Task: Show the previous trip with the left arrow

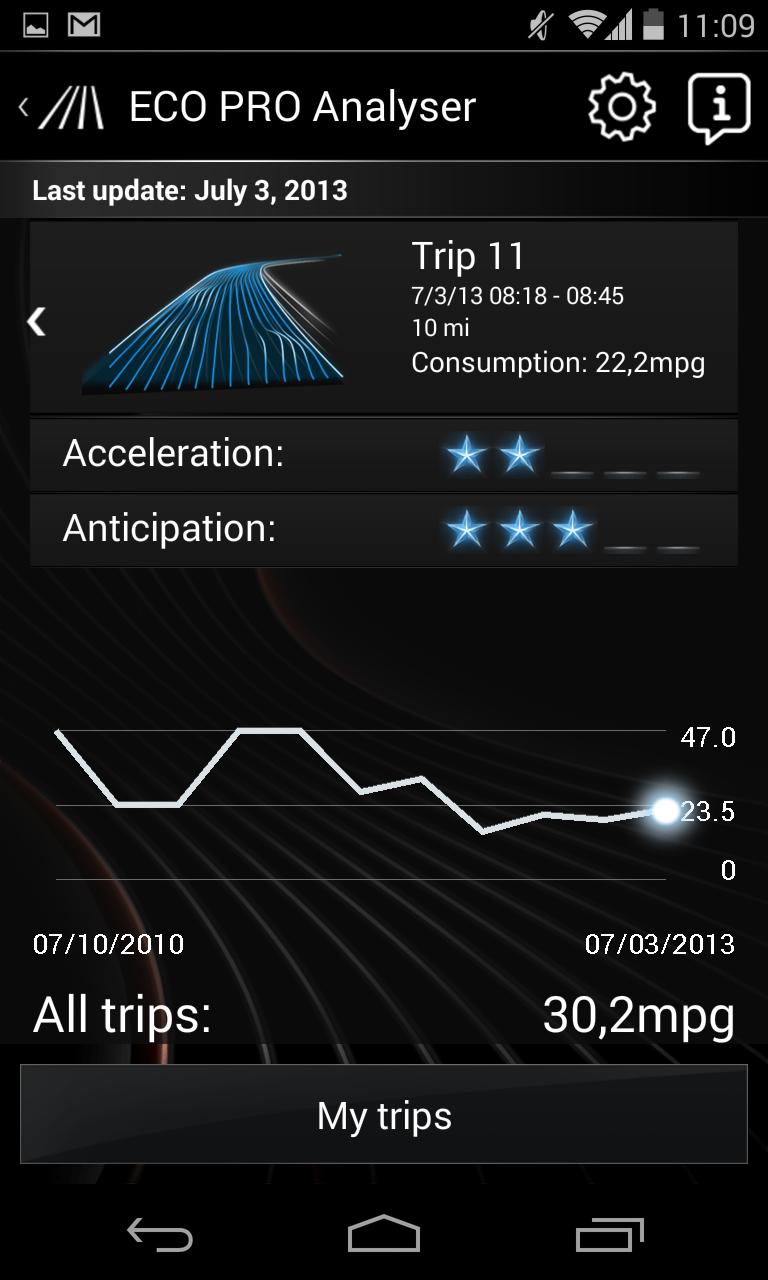Action: (37, 321)
